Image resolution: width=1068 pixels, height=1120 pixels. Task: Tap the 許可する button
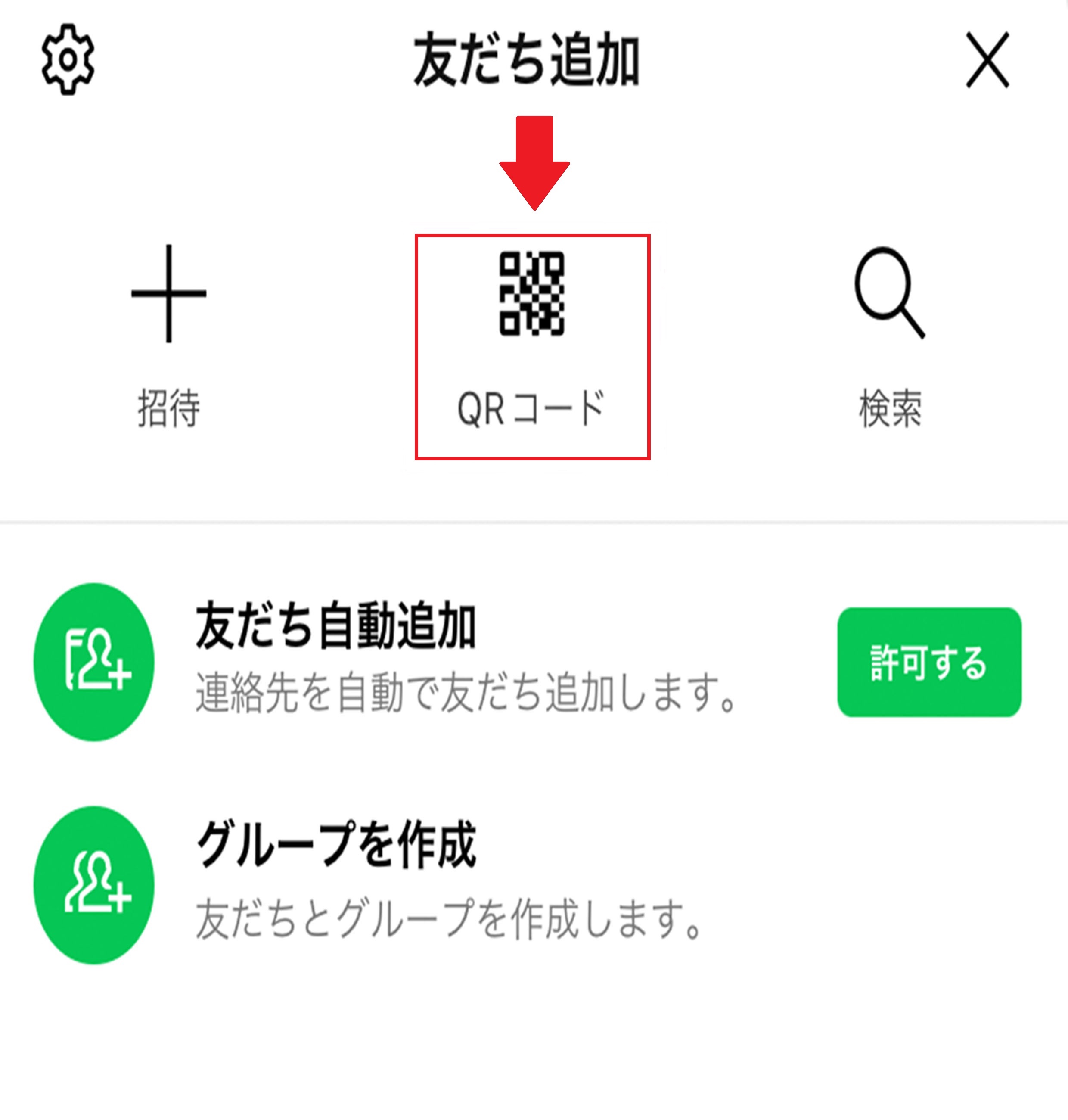(928, 662)
